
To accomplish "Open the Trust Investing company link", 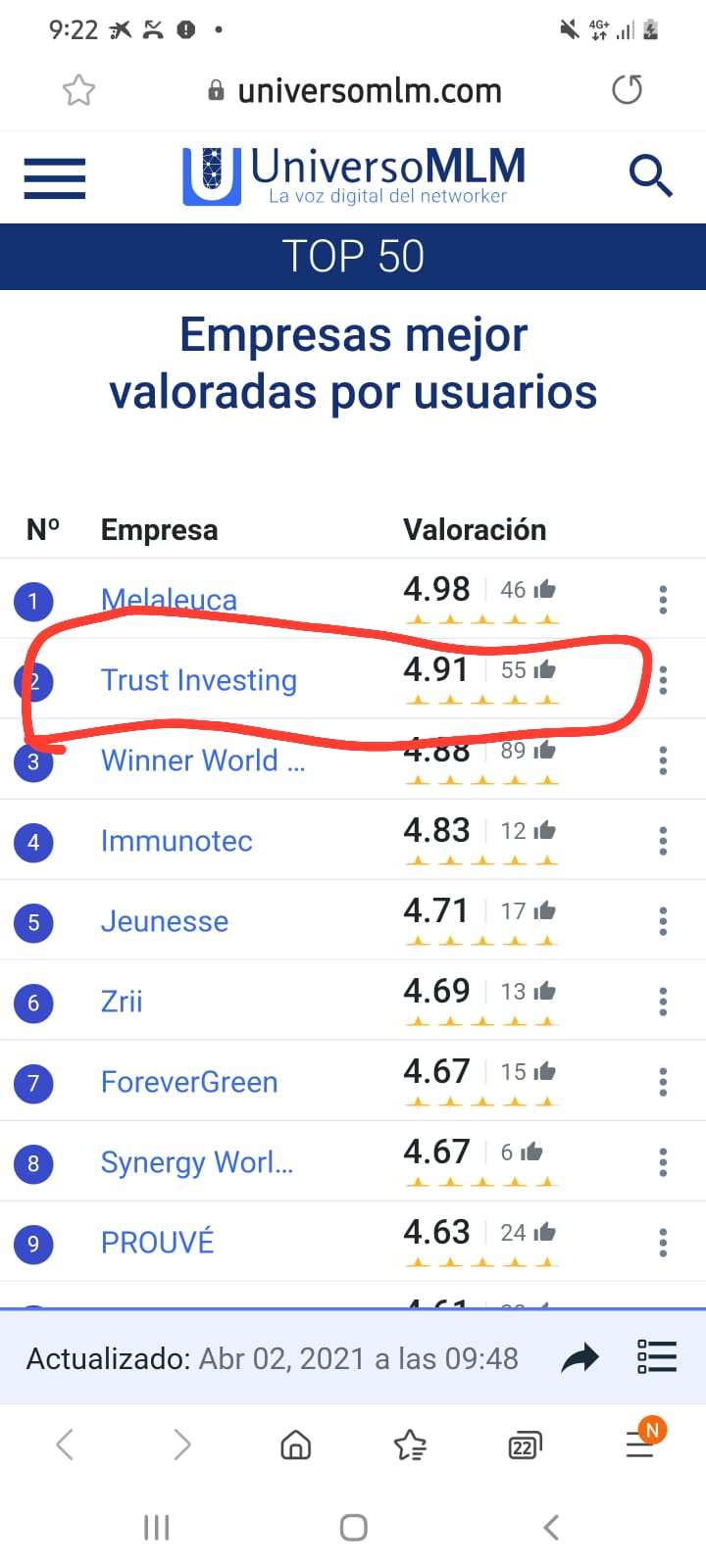I will click(x=198, y=680).
